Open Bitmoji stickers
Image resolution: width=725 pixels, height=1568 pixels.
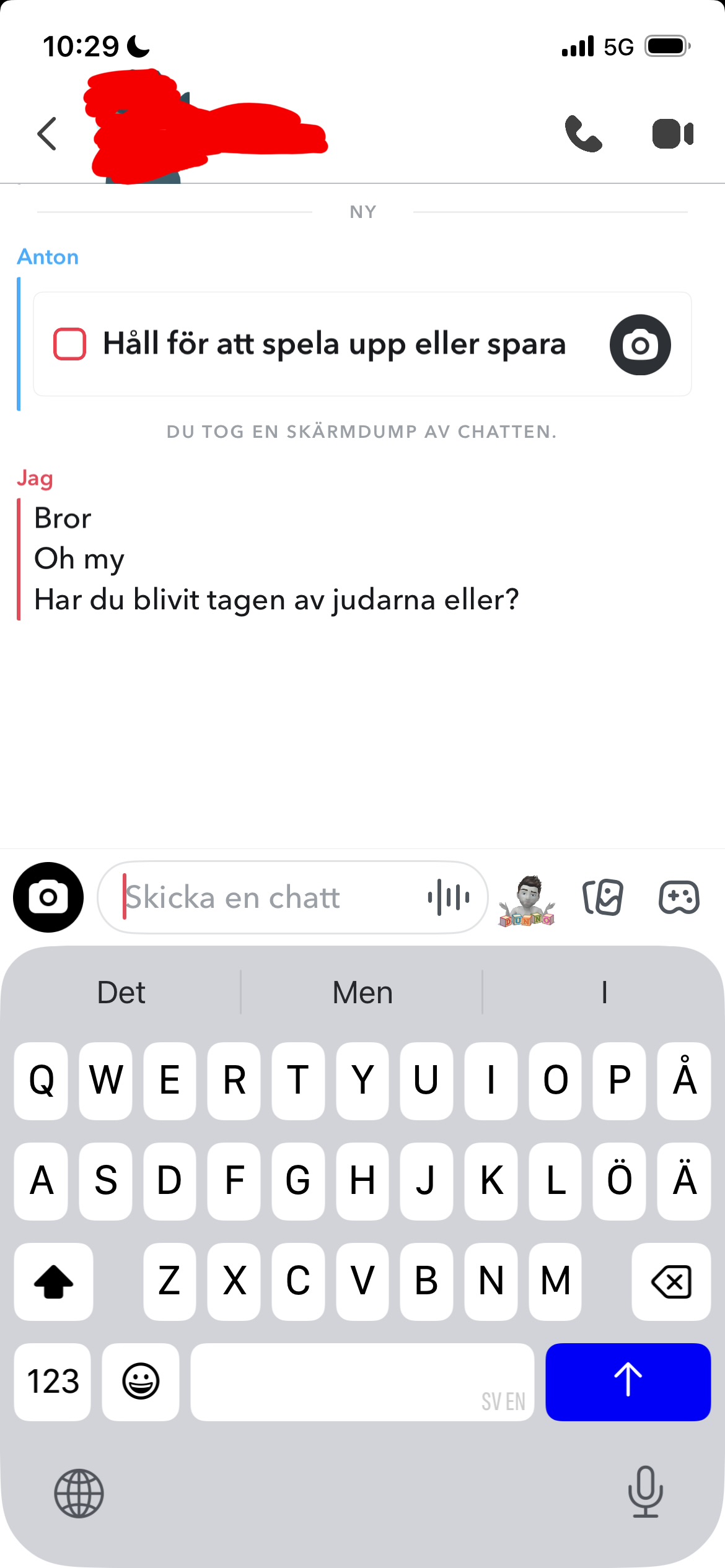pos(527,900)
